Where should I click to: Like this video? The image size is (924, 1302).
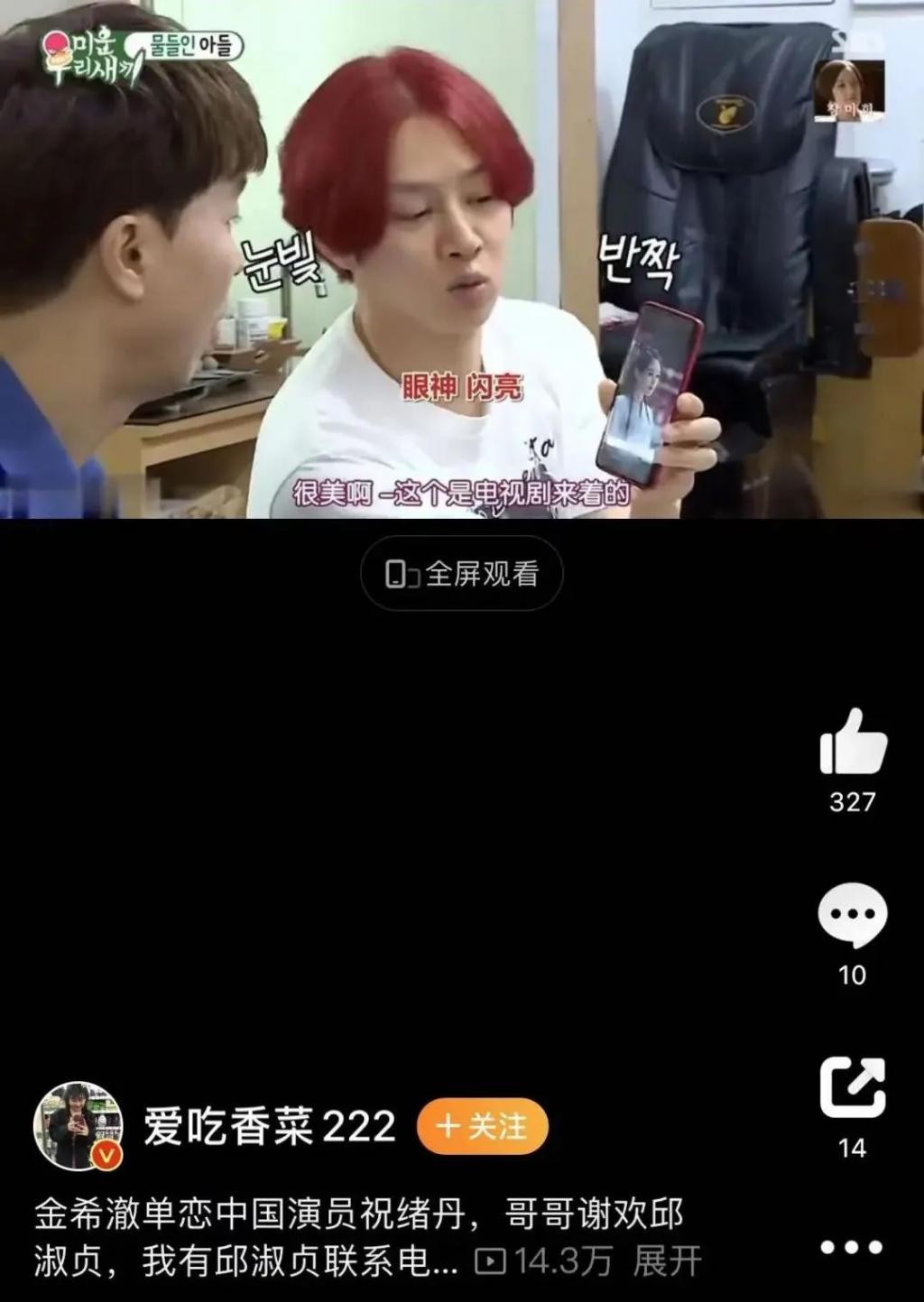click(853, 743)
